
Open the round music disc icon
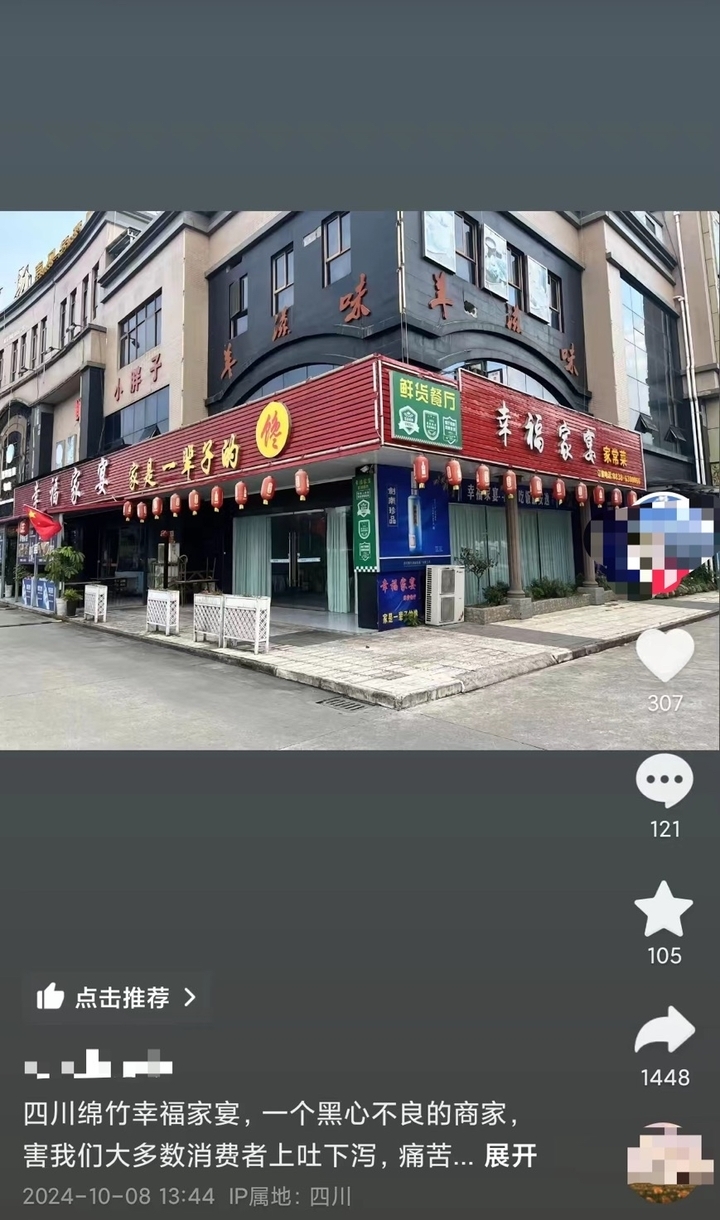tap(669, 1163)
